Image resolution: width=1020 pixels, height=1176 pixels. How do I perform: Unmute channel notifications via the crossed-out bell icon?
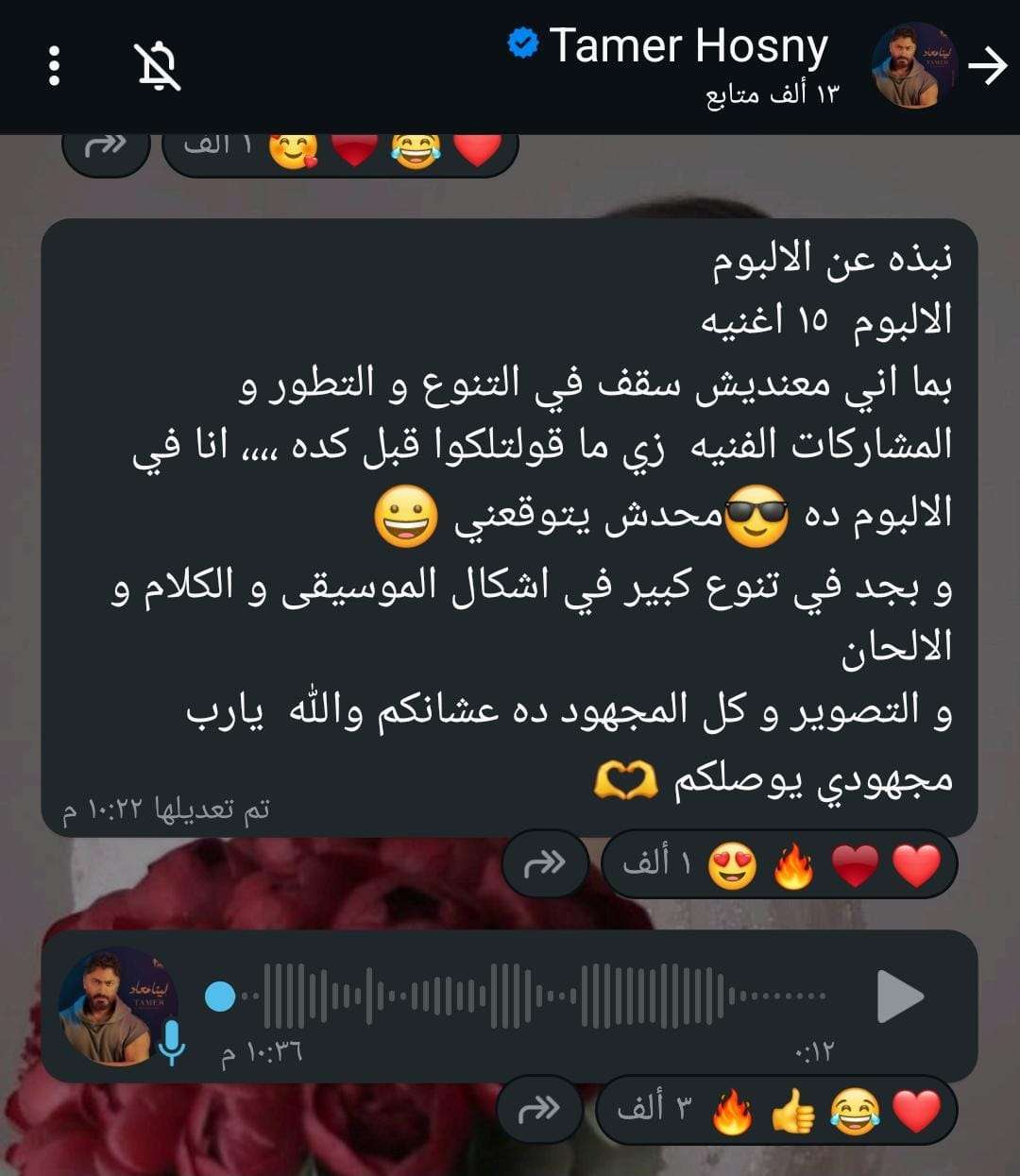point(158,66)
